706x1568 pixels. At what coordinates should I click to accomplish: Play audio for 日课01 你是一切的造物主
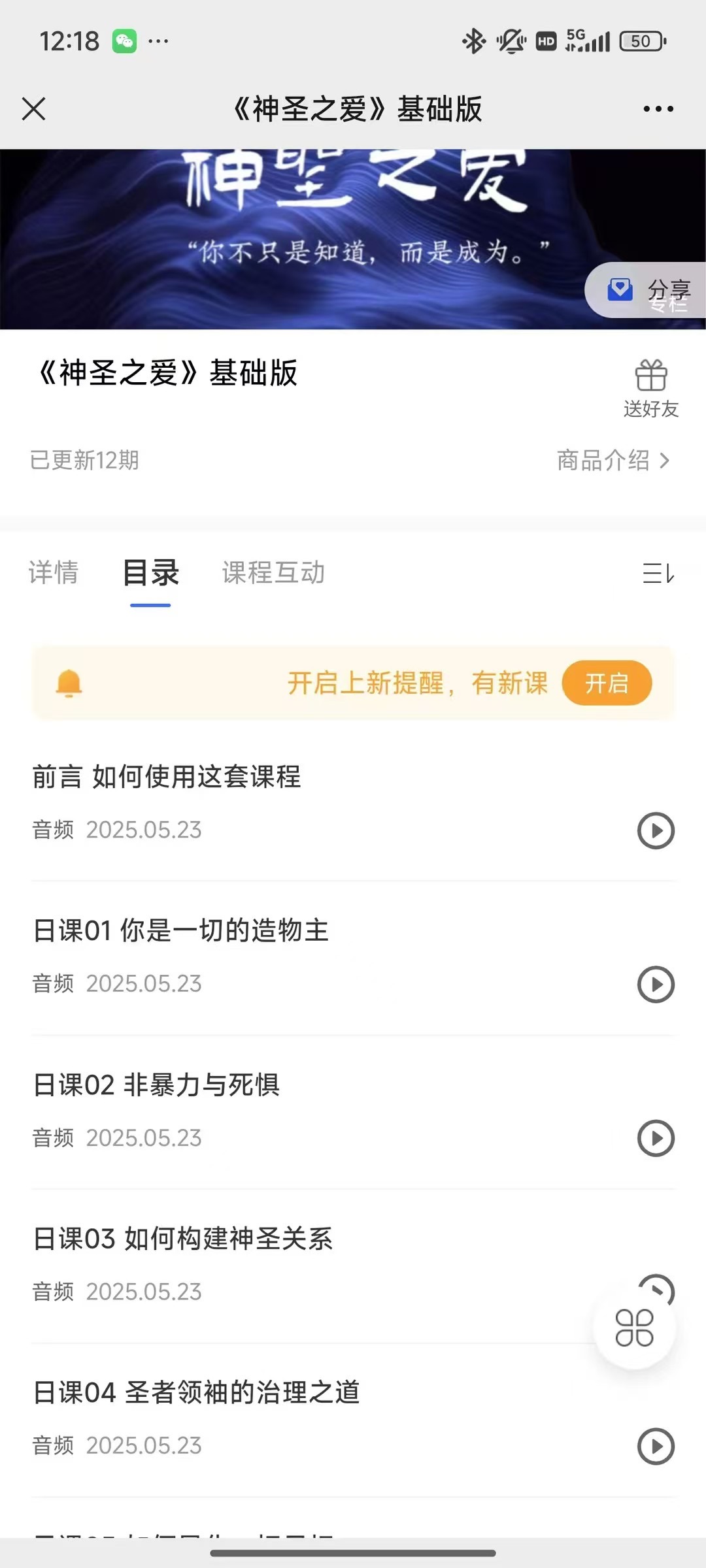click(x=656, y=985)
